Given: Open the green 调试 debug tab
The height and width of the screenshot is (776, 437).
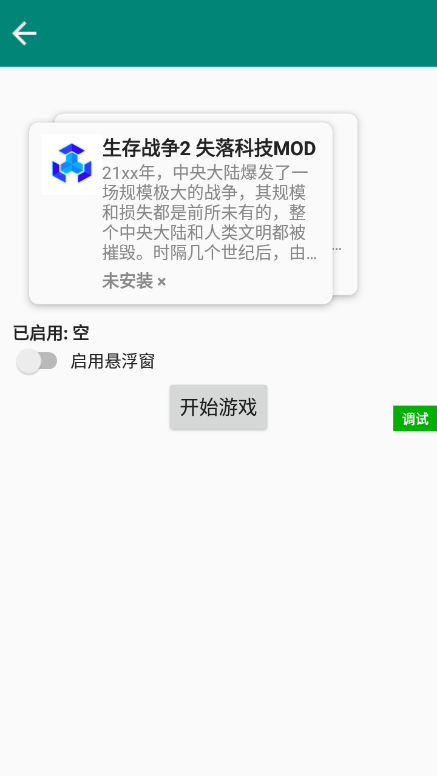Looking at the screenshot, I should (415, 419).
